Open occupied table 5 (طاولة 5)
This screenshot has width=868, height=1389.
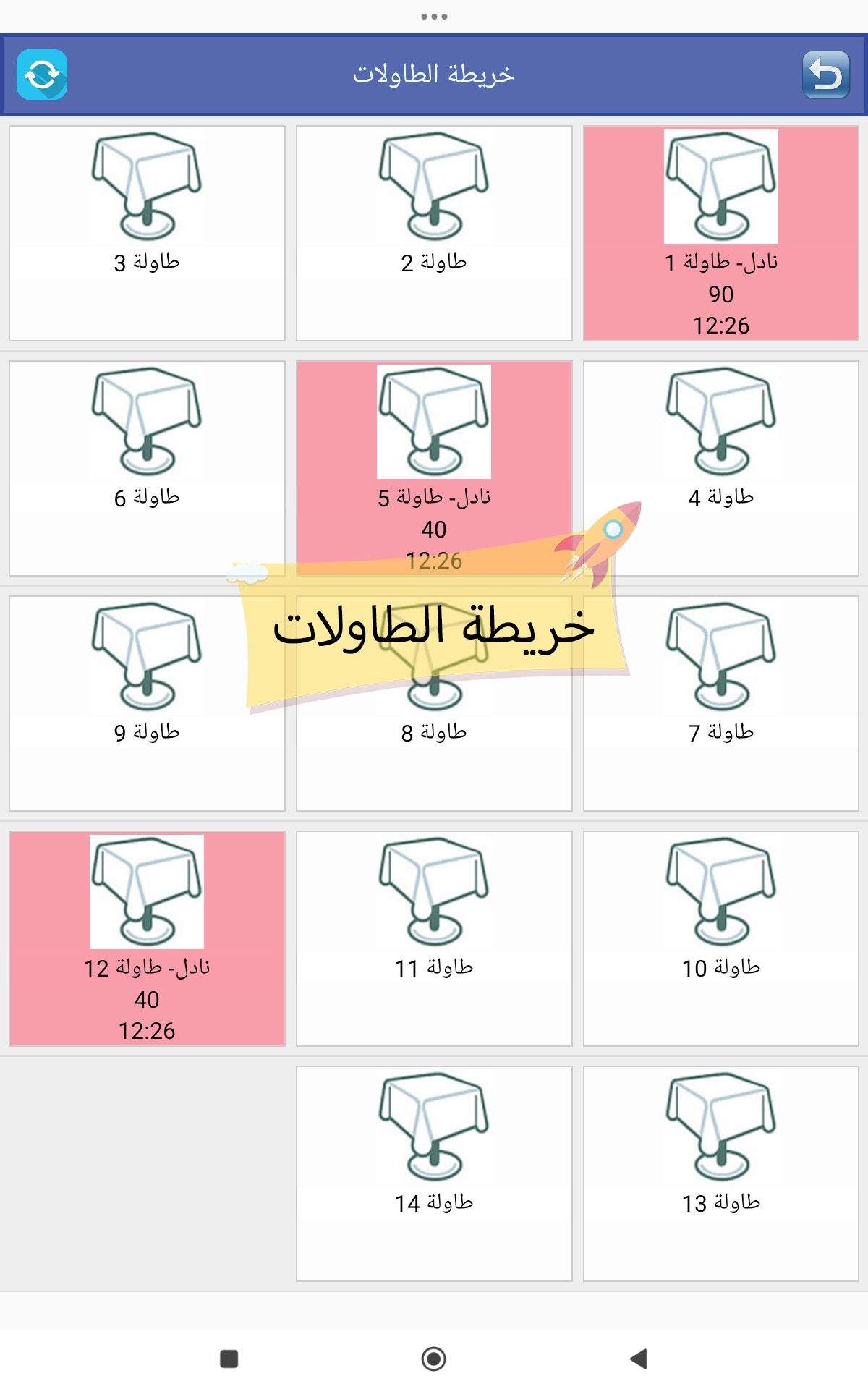click(434, 469)
